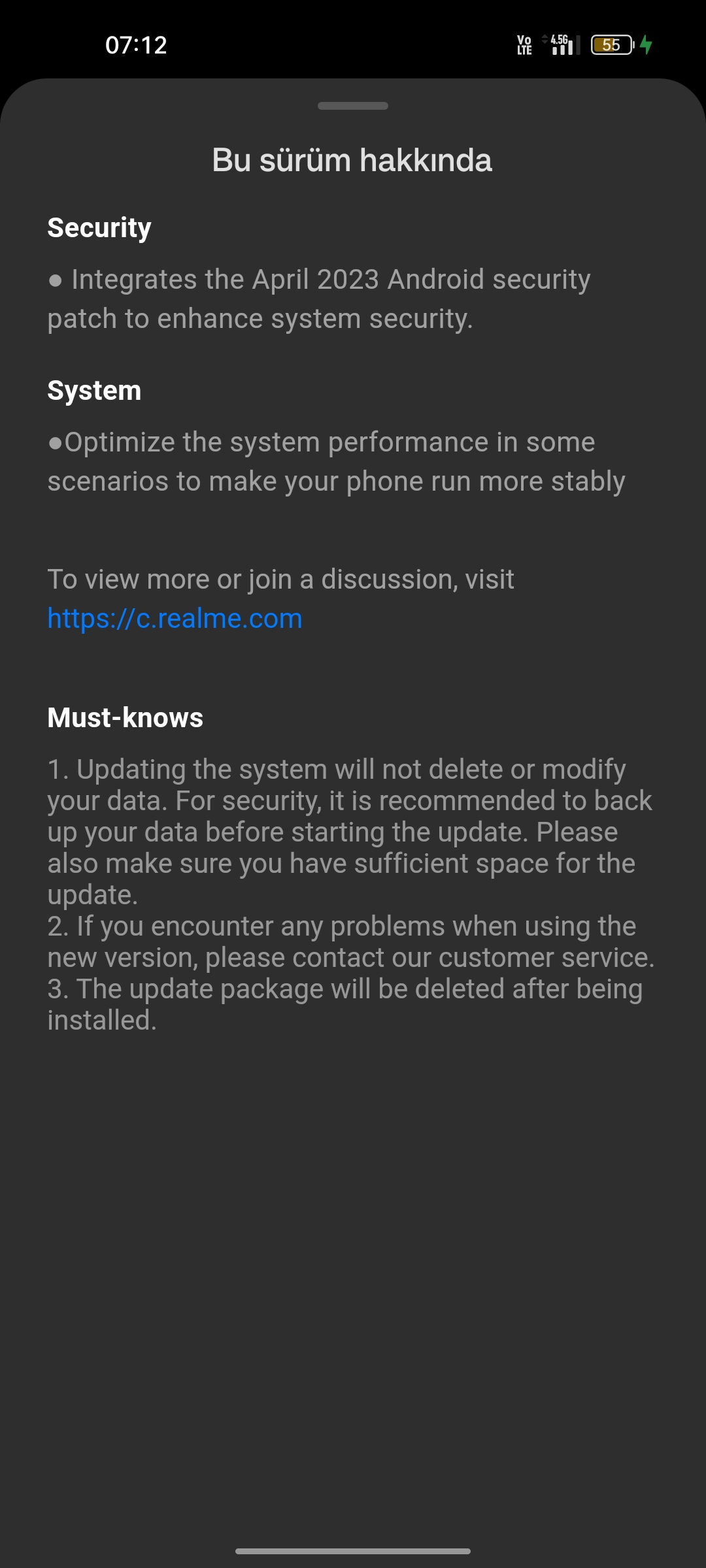Viewport: 706px width, 1568px height.
Task: Open the https://c.realme.com link
Action: [175, 618]
